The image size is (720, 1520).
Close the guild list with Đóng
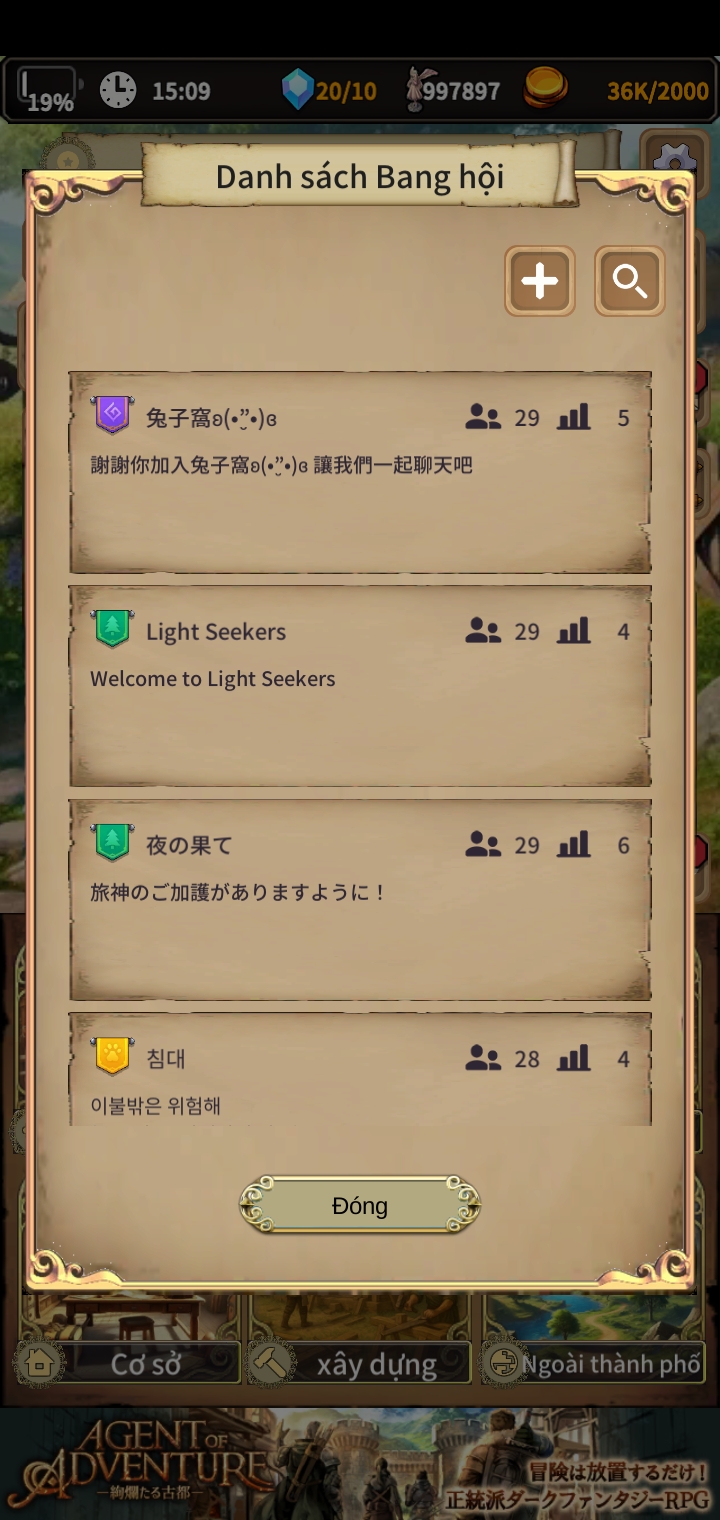(360, 1205)
